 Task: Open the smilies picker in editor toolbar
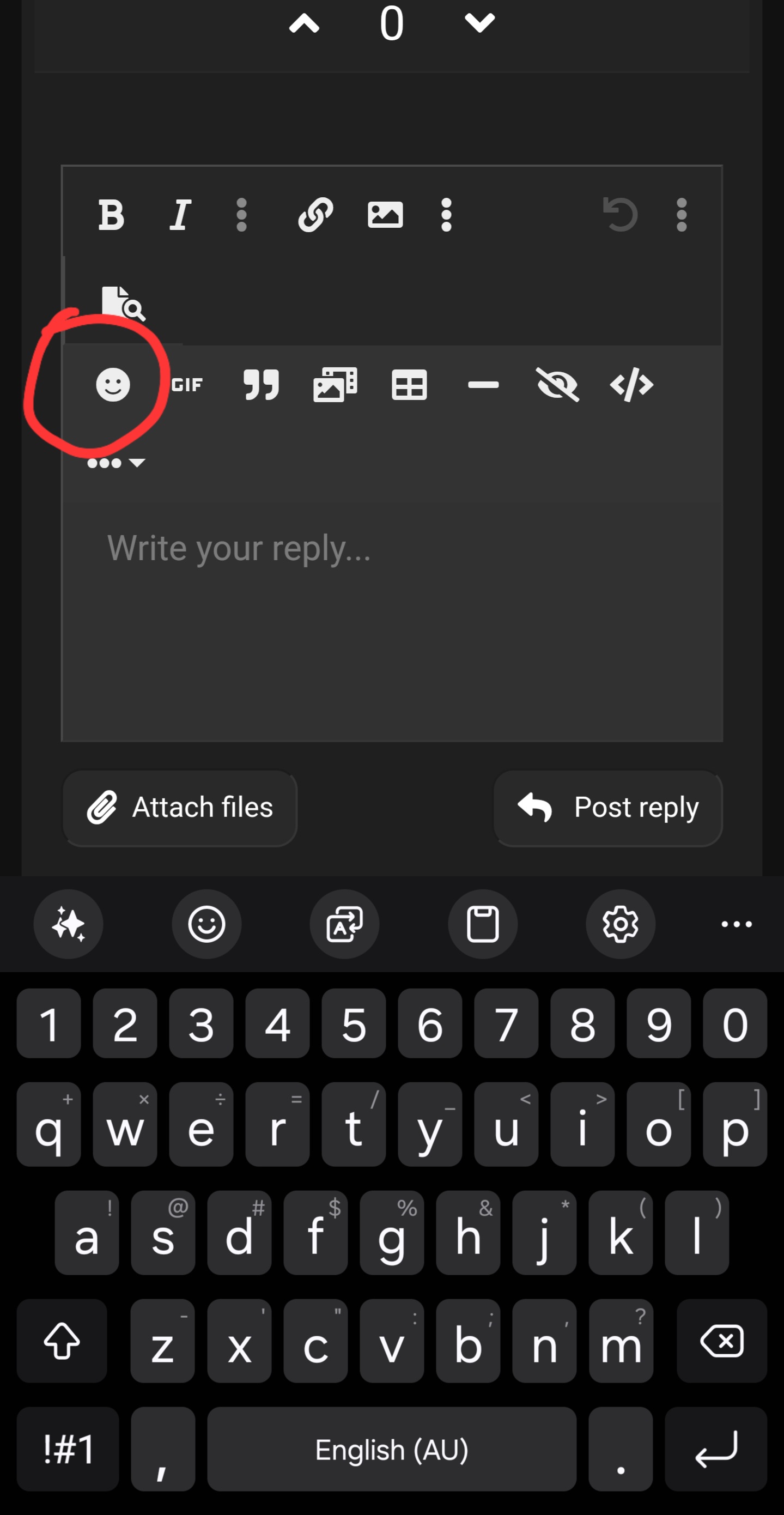[113, 385]
